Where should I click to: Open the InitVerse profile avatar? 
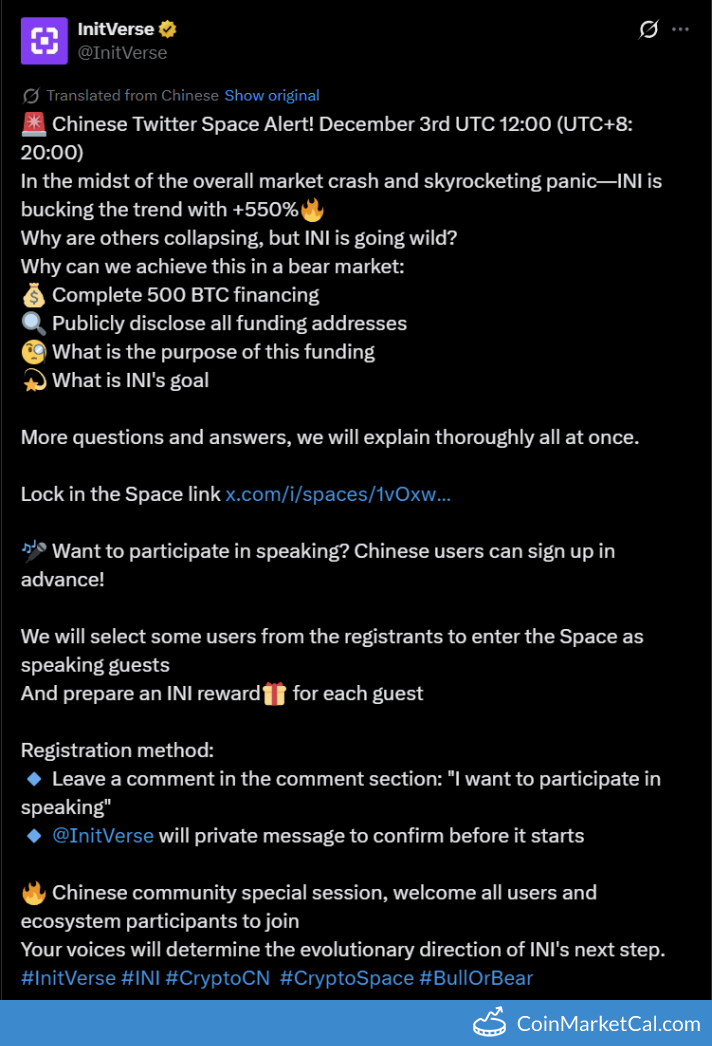click(x=44, y=41)
